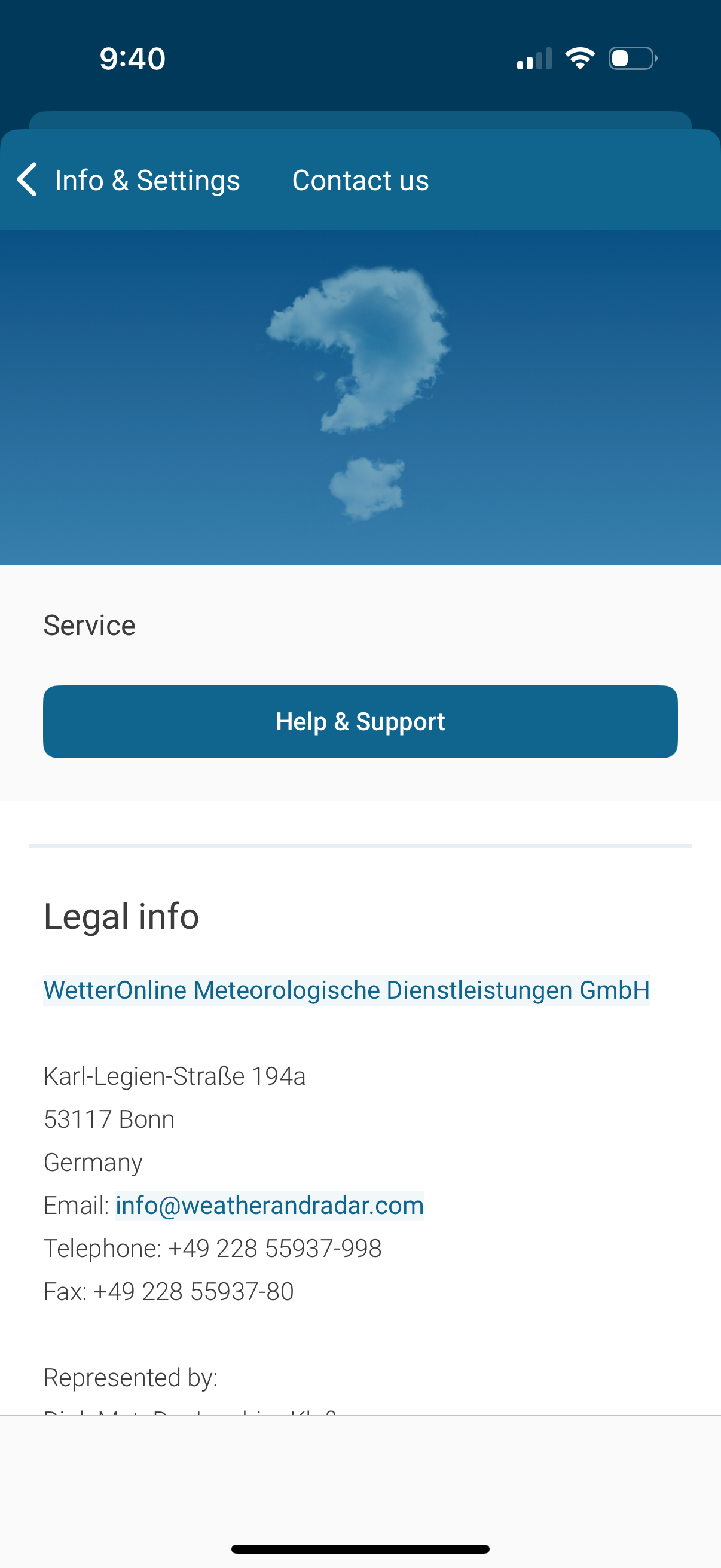Screen dimensions: 721x1568
Task: Open Help & Support
Action: [360, 722]
